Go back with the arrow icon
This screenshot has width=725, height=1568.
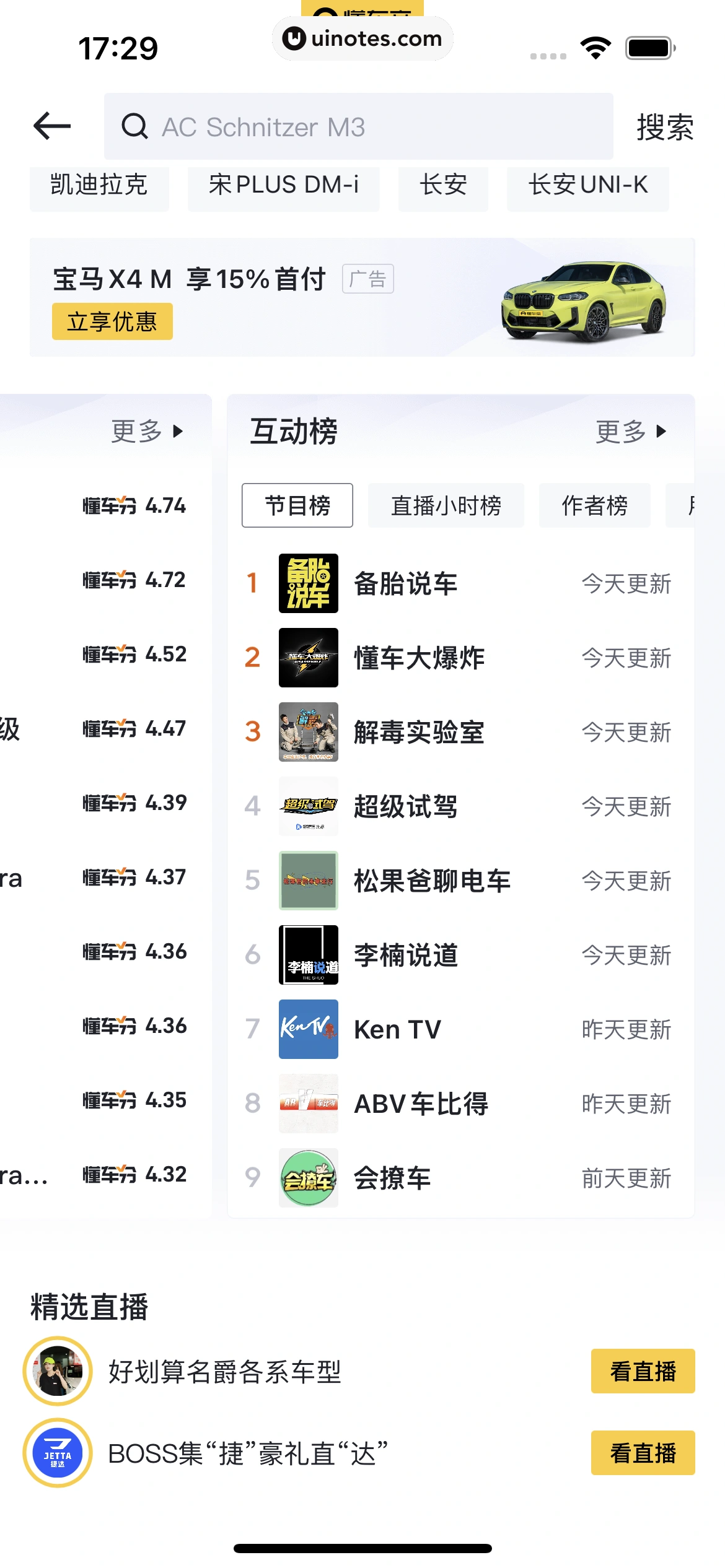pyautogui.click(x=52, y=126)
